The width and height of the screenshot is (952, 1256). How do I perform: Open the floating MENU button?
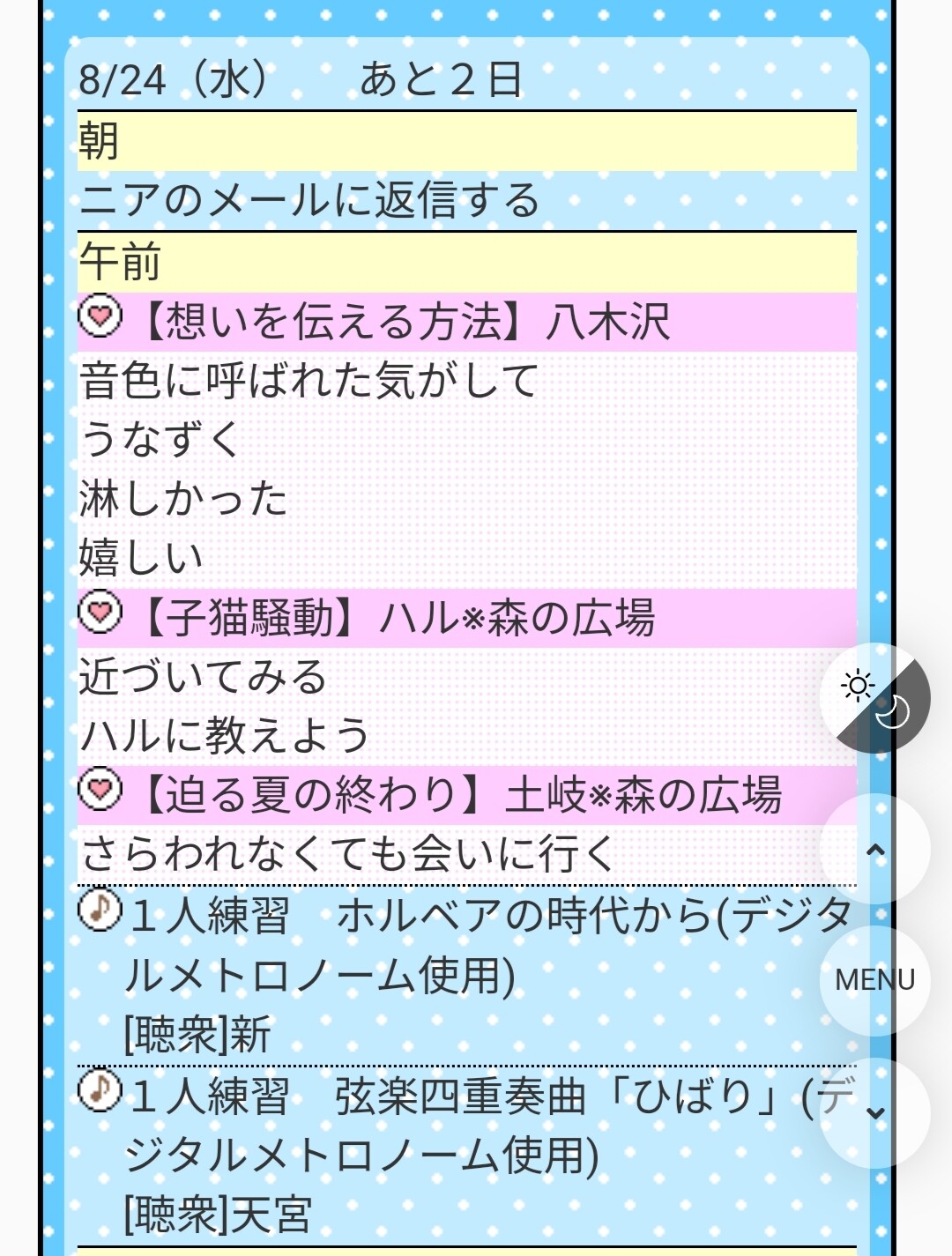[874, 980]
